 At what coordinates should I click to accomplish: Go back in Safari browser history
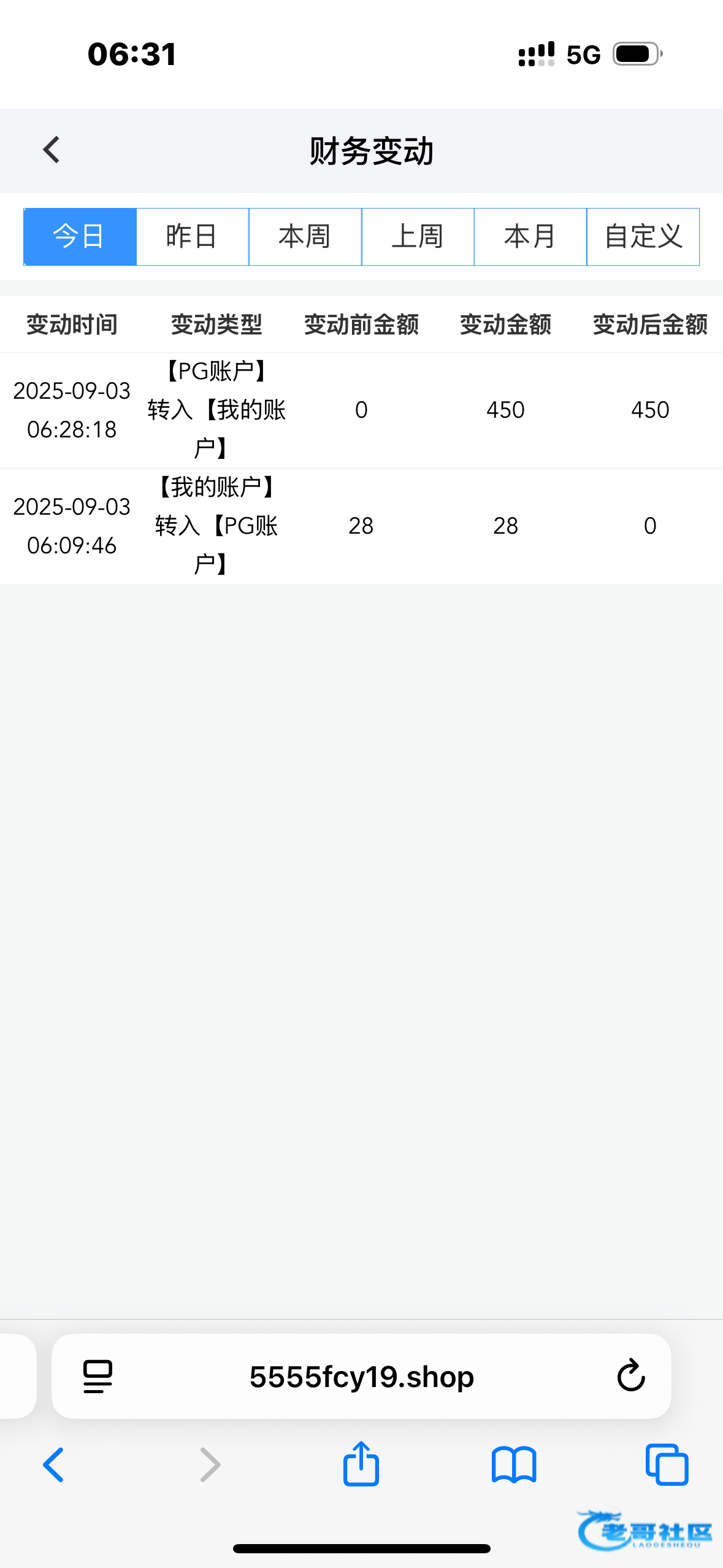click(x=53, y=1465)
